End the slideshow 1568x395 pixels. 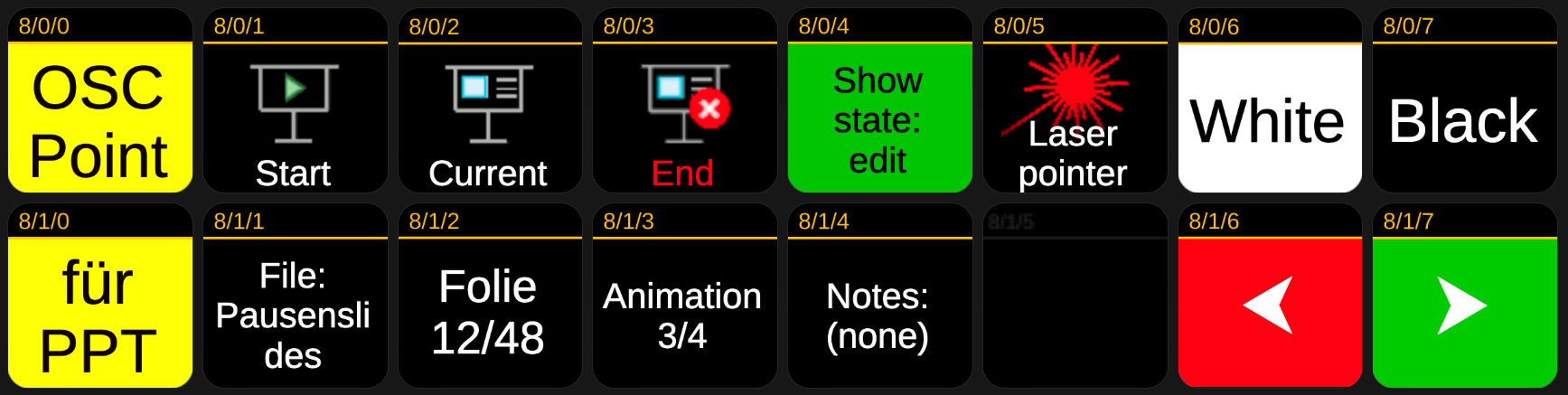[684, 118]
